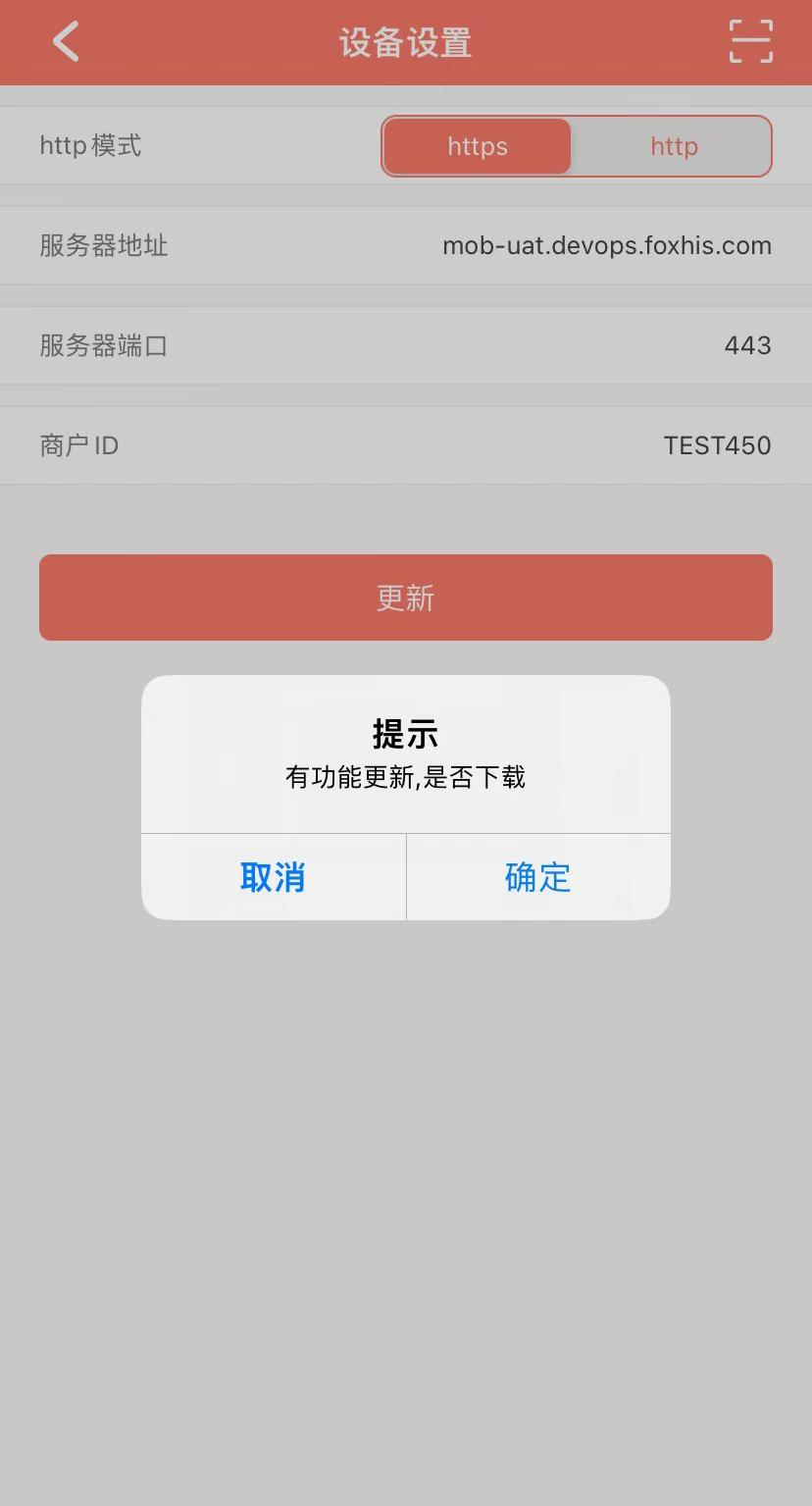Edit the 服务器地址 field
This screenshot has height=1506, width=812.
(x=406, y=245)
